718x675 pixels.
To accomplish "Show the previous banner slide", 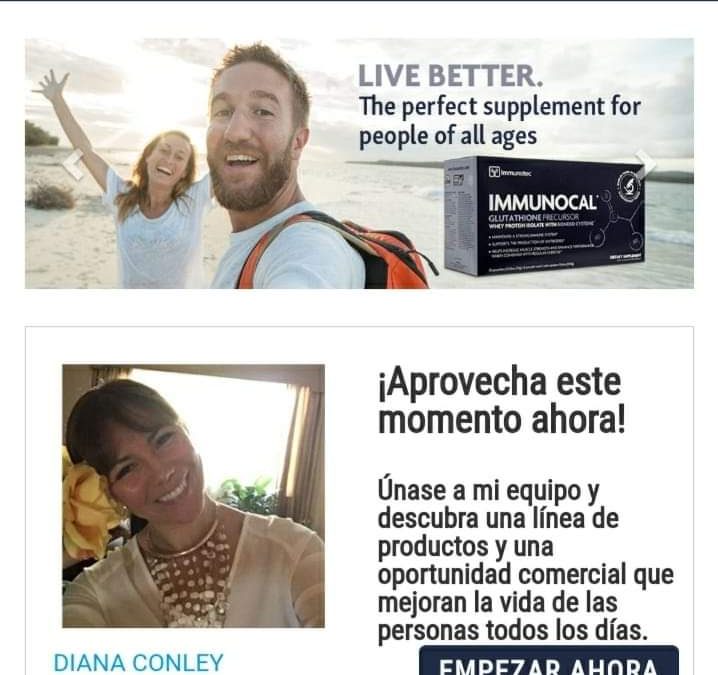I will (73, 164).
